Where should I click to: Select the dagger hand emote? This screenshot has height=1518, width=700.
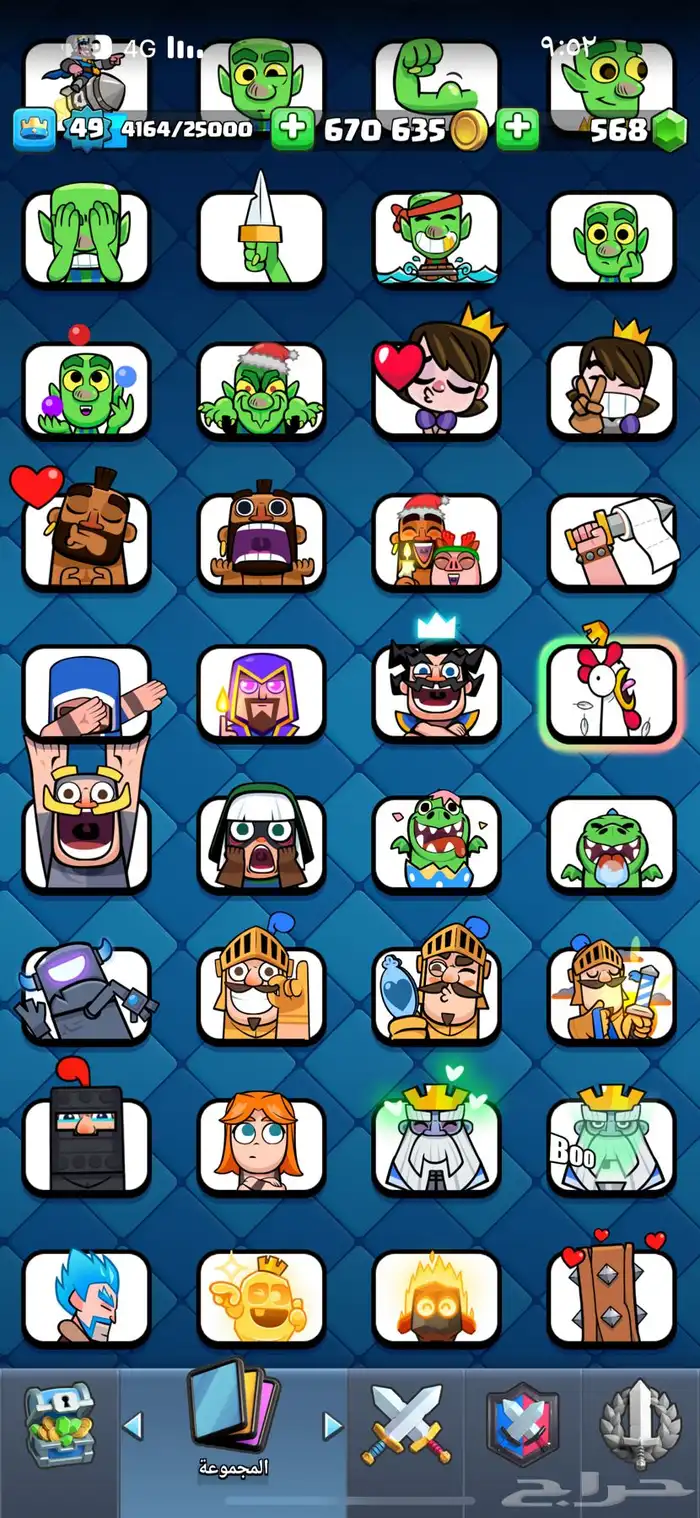tap(261, 239)
